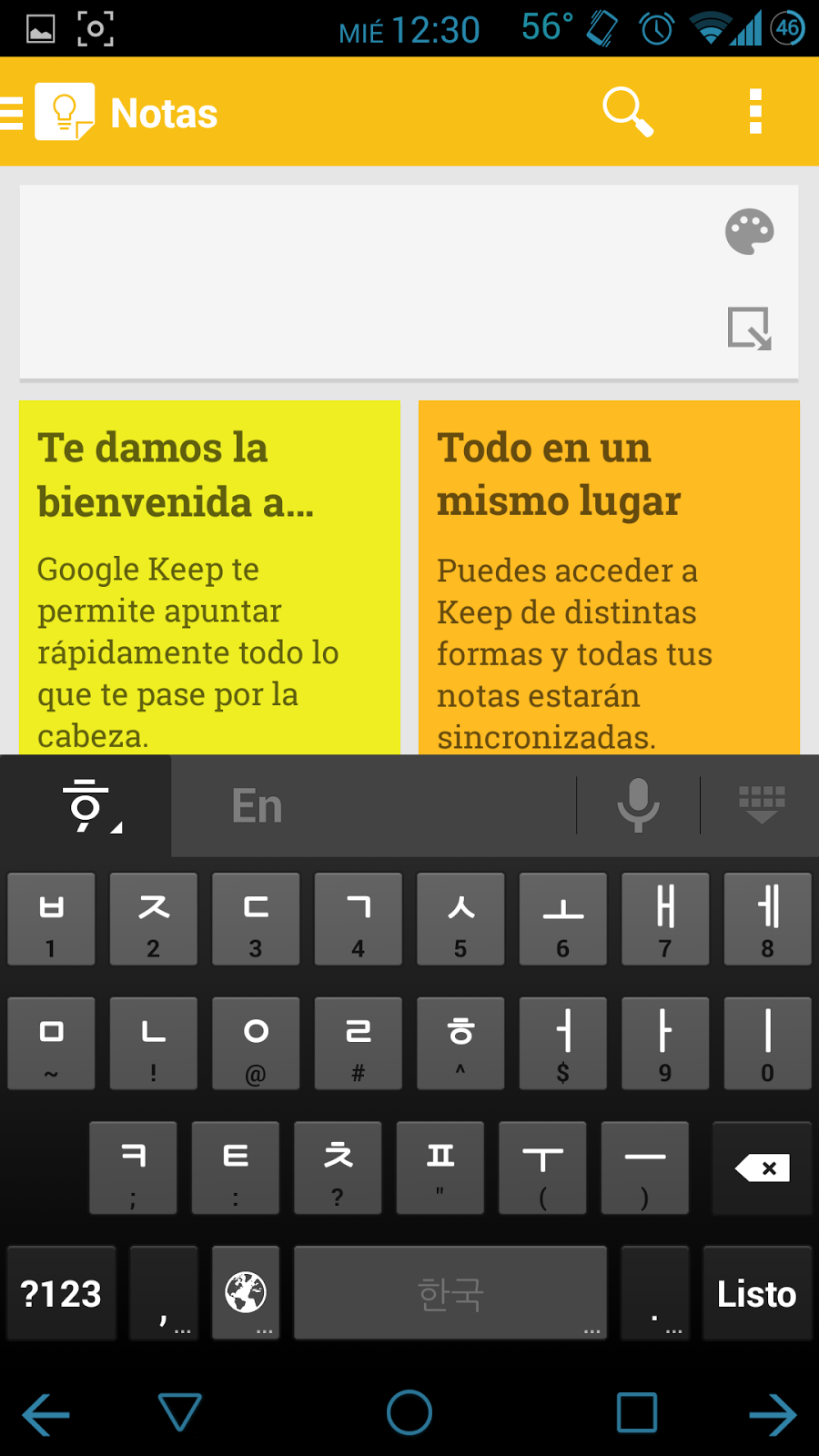Go to the home screen
The image size is (819, 1456).
(409, 1412)
